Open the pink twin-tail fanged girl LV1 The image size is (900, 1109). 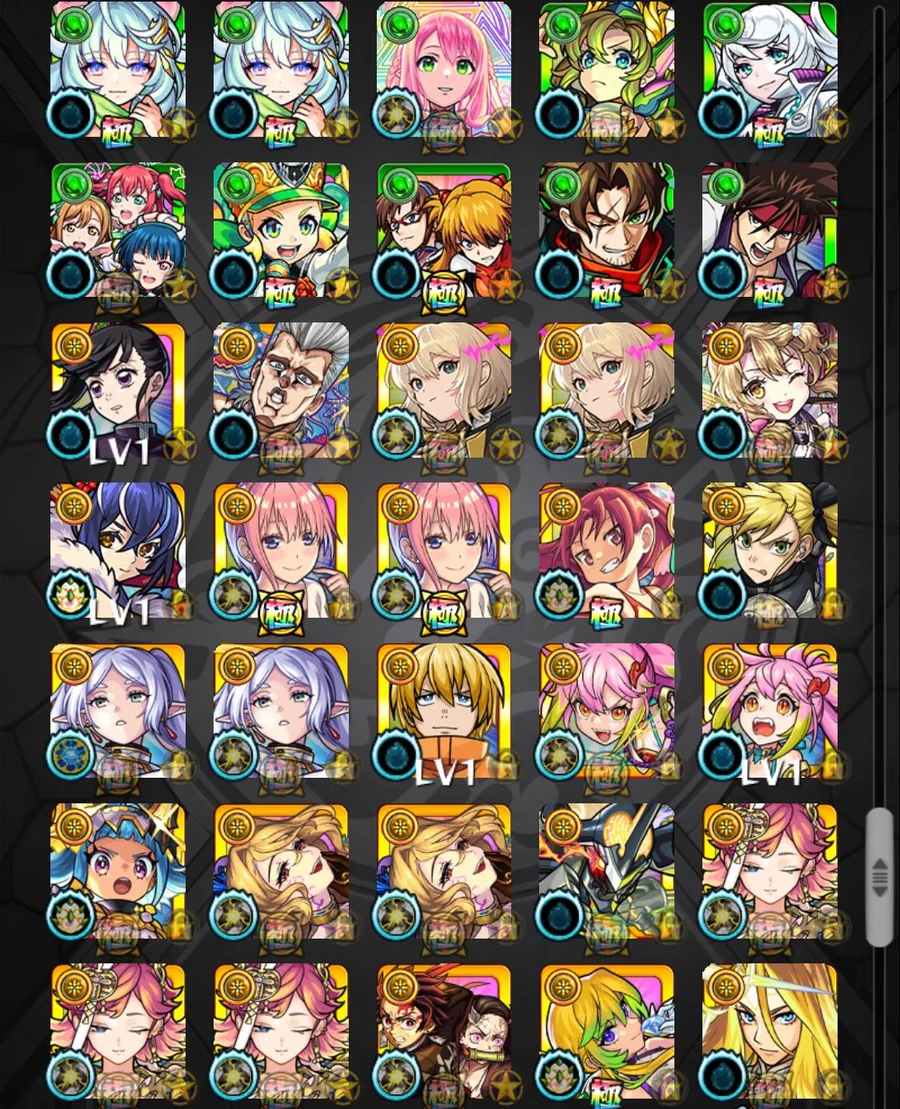click(769, 711)
